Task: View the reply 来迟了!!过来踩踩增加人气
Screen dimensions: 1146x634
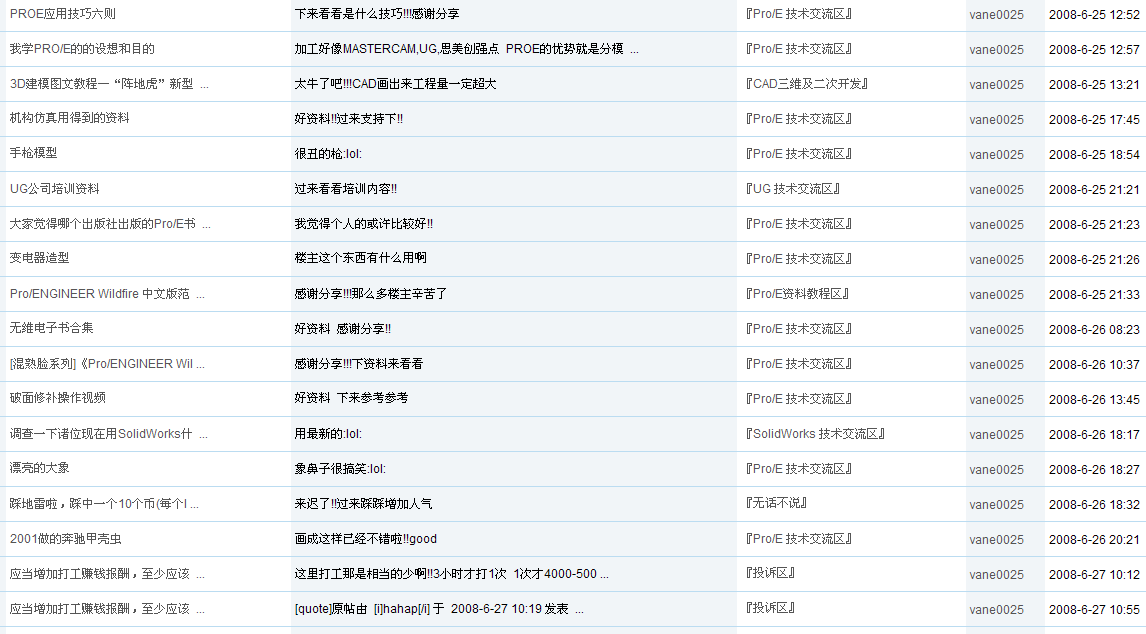Action: pyautogui.click(x=363, y=504)
